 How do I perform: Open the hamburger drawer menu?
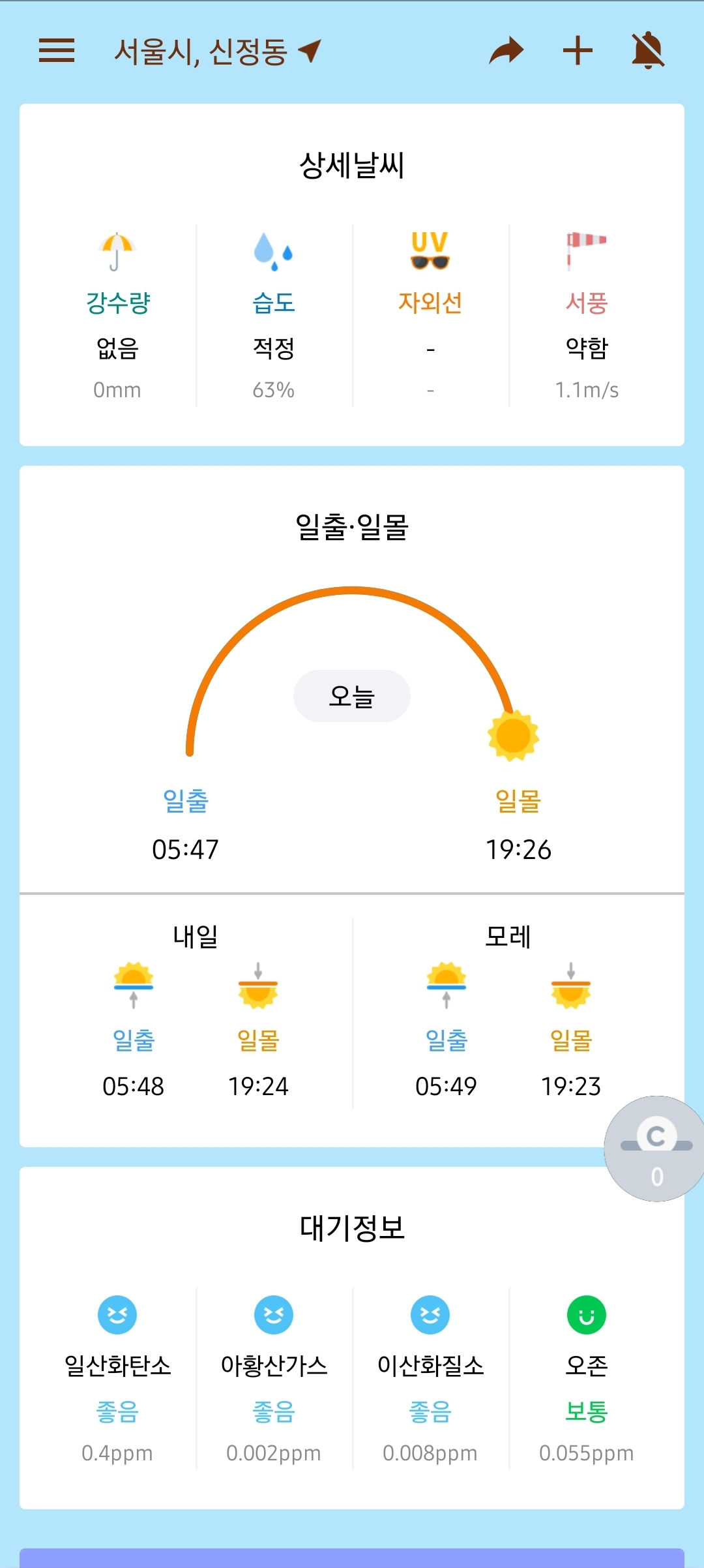pyautogui.click(x=57, y=50)
